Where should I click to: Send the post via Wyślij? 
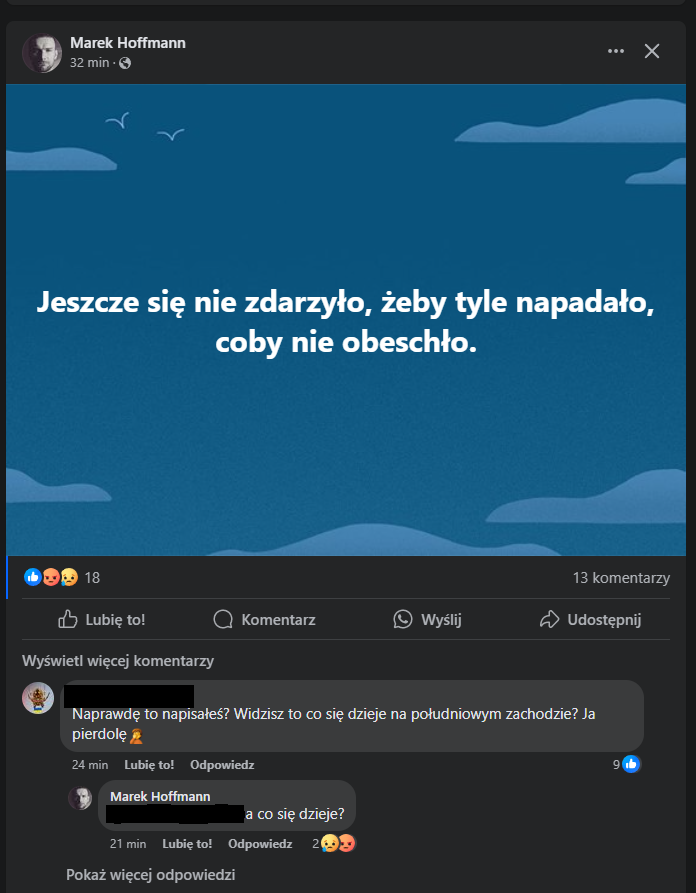point(427,620)
